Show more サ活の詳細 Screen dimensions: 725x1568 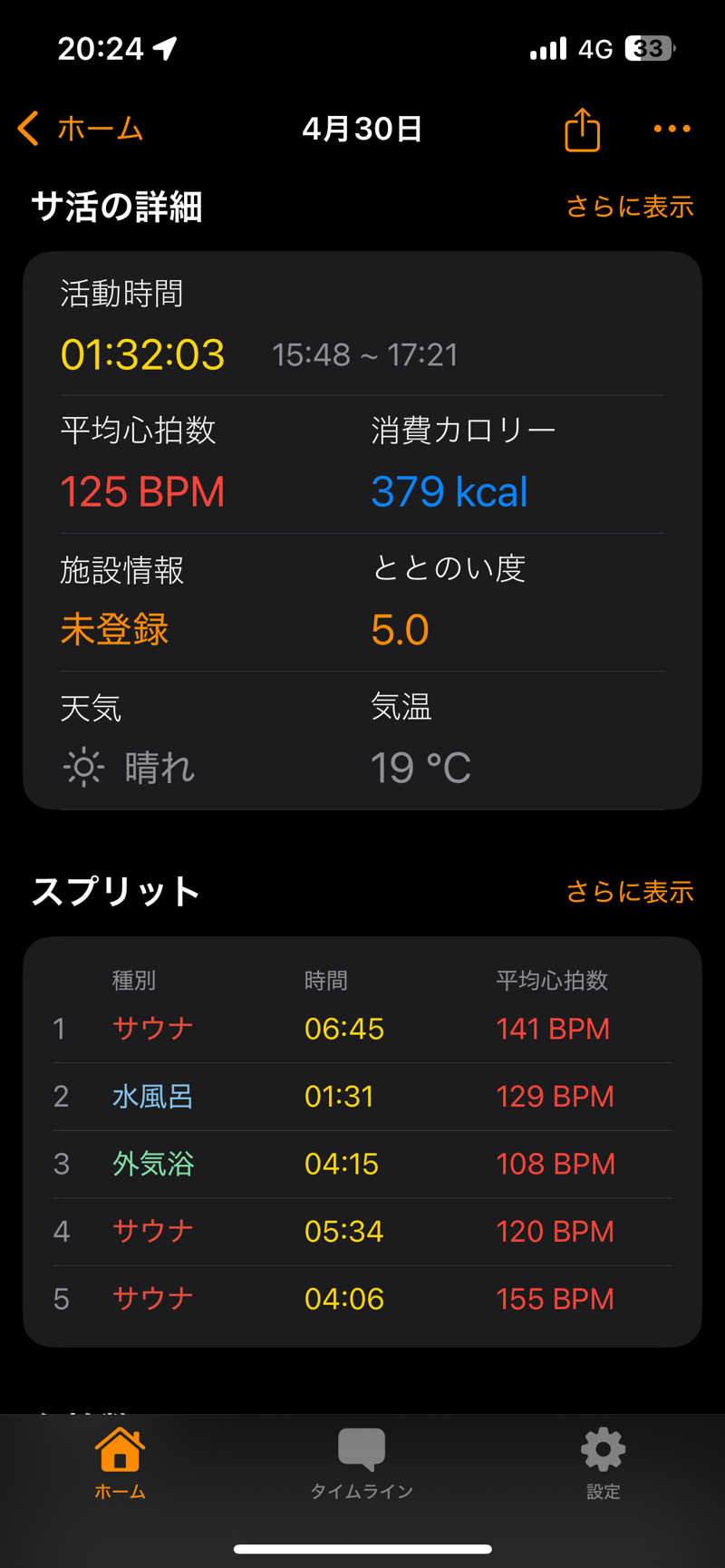[630, 207]
